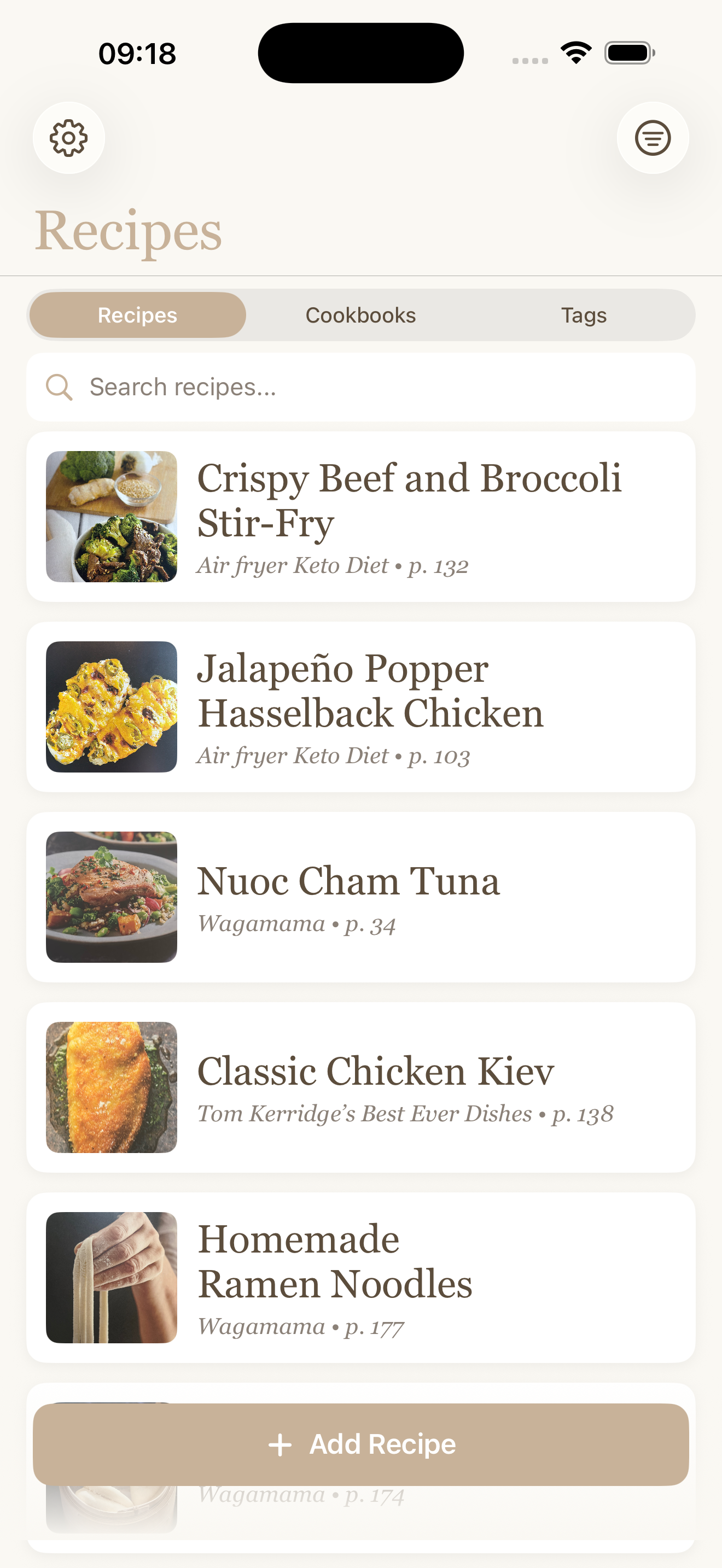
Task: Open the settings gear icon
Action: click(x=69, y=138)
